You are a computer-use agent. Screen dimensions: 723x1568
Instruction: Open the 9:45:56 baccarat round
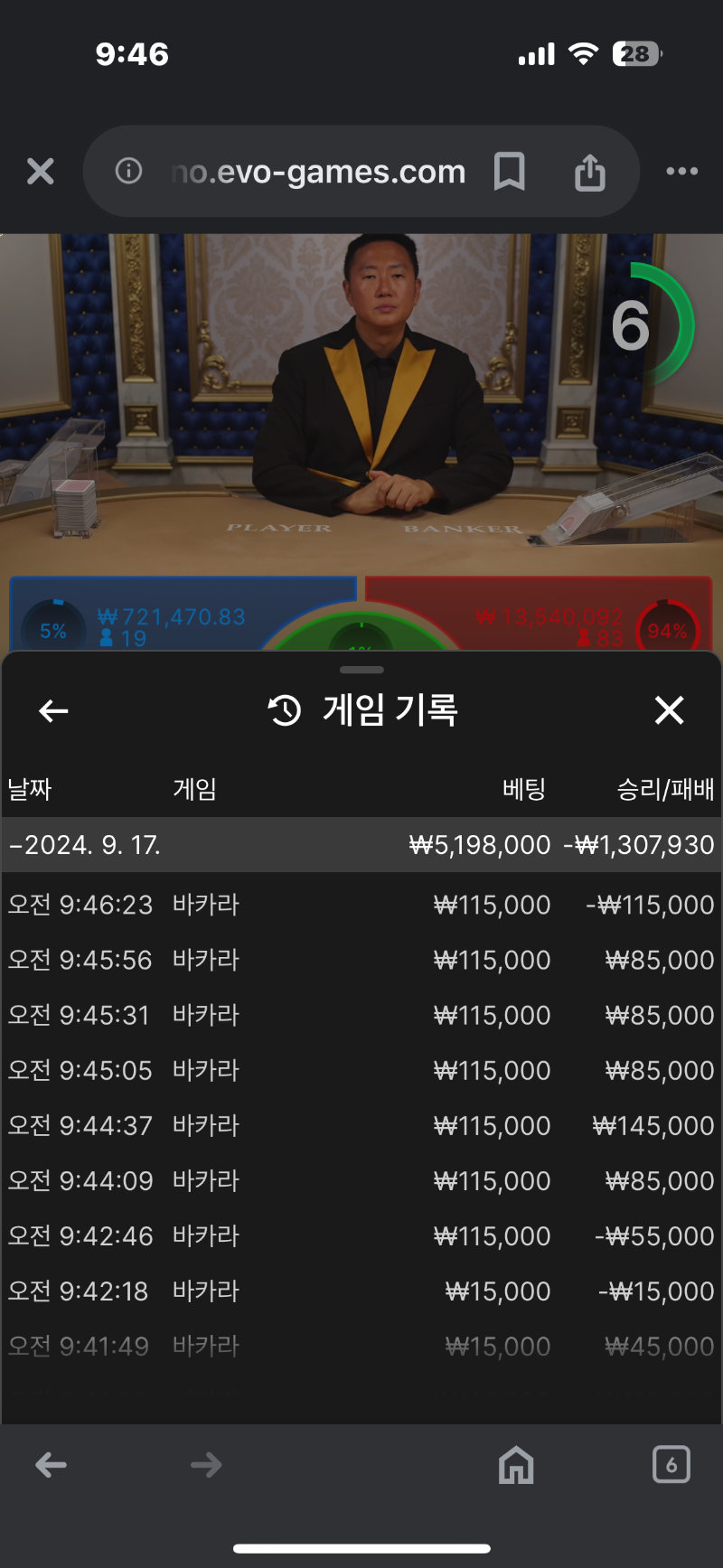click(361, 960)
